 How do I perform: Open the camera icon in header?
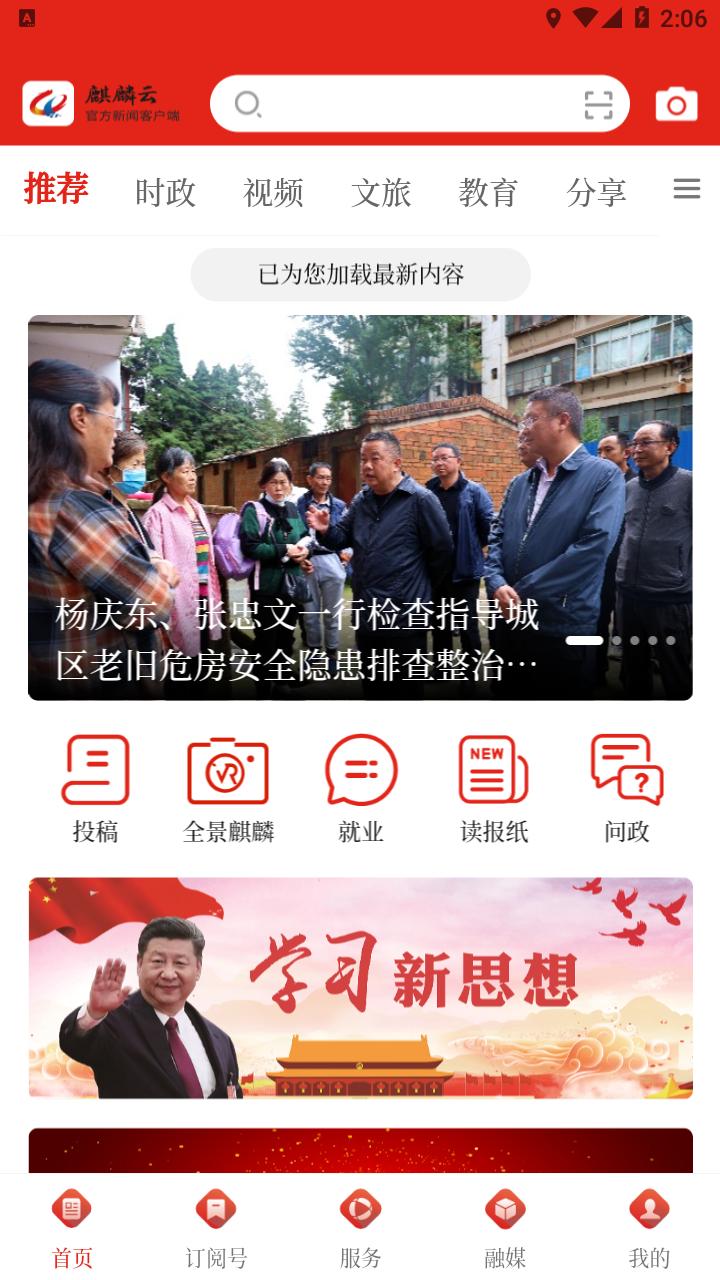click(x=676, y=104)
